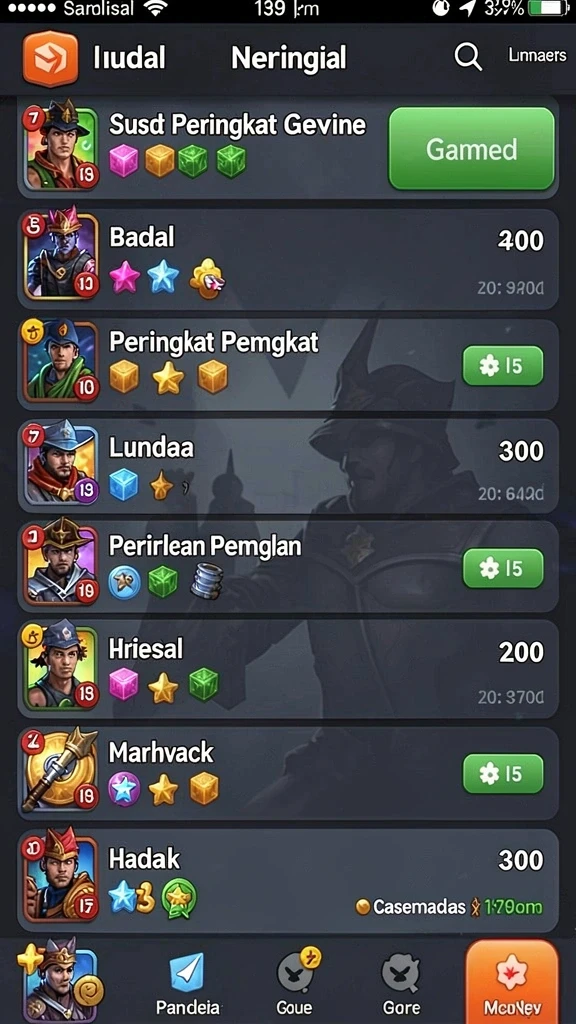
Task: Tap the green 15 button beside Peringkat Pemgkat
Action: coord(502,366)
